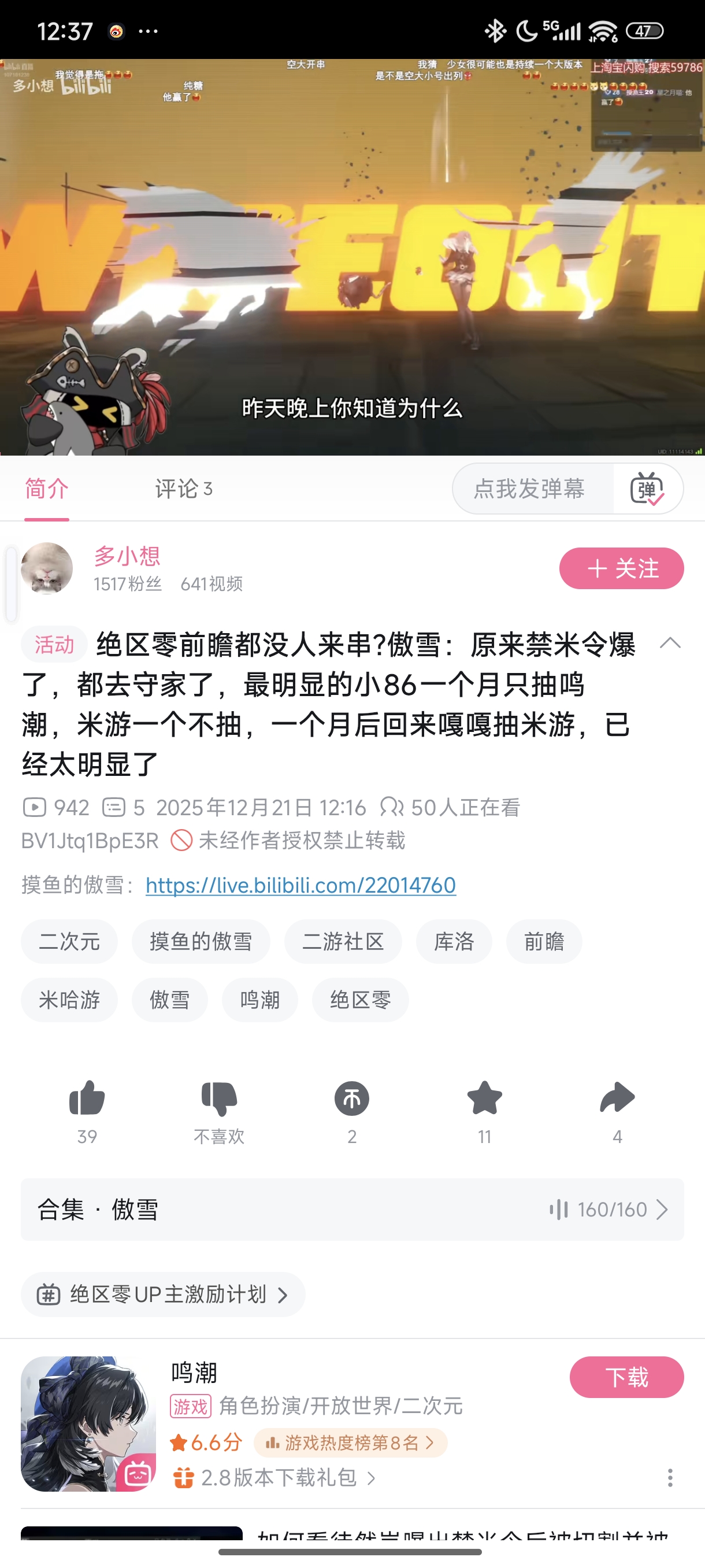Open 多小想's profile avatar
Image resolution: width=705 pixels, height=1568 pixels.
tap(47, 568)
